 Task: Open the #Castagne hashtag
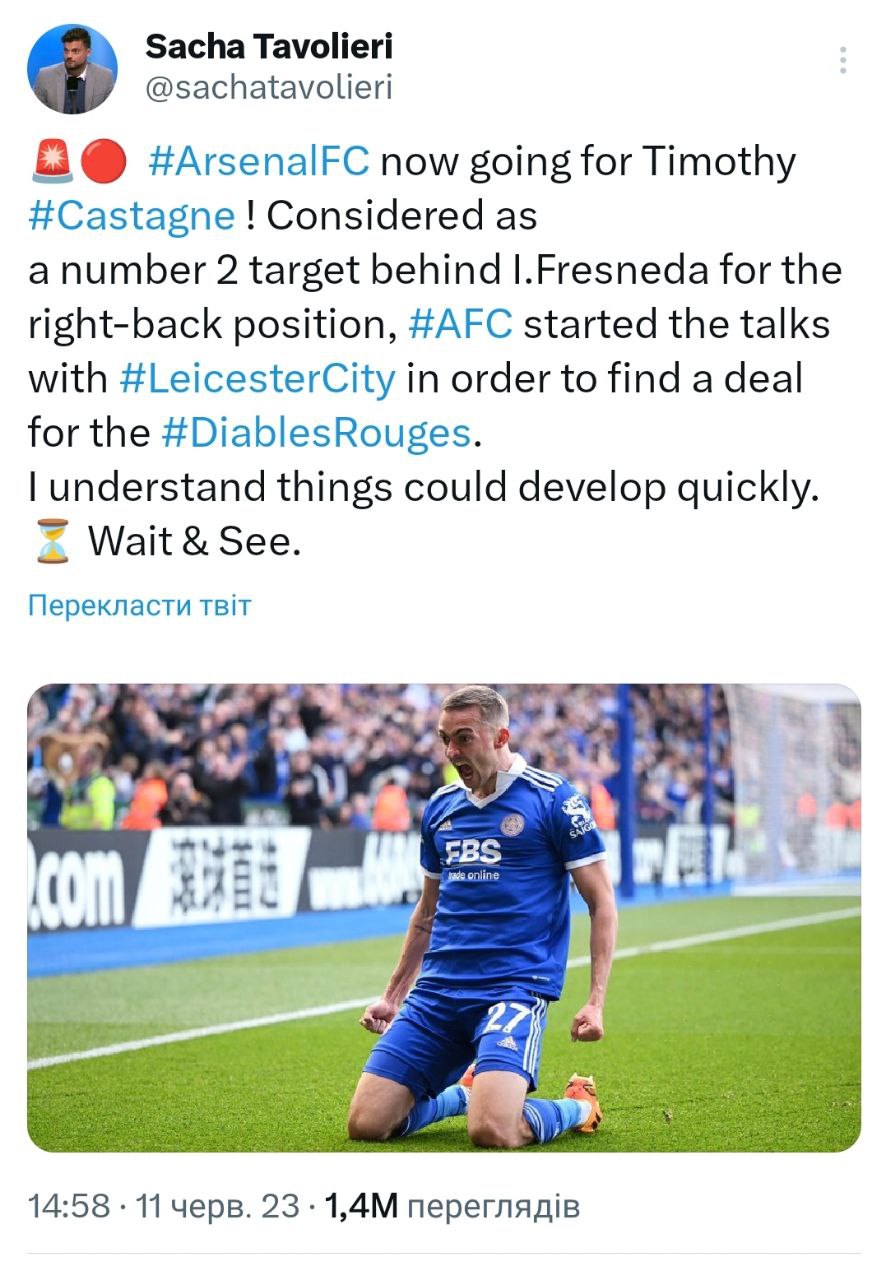[132, 215]
